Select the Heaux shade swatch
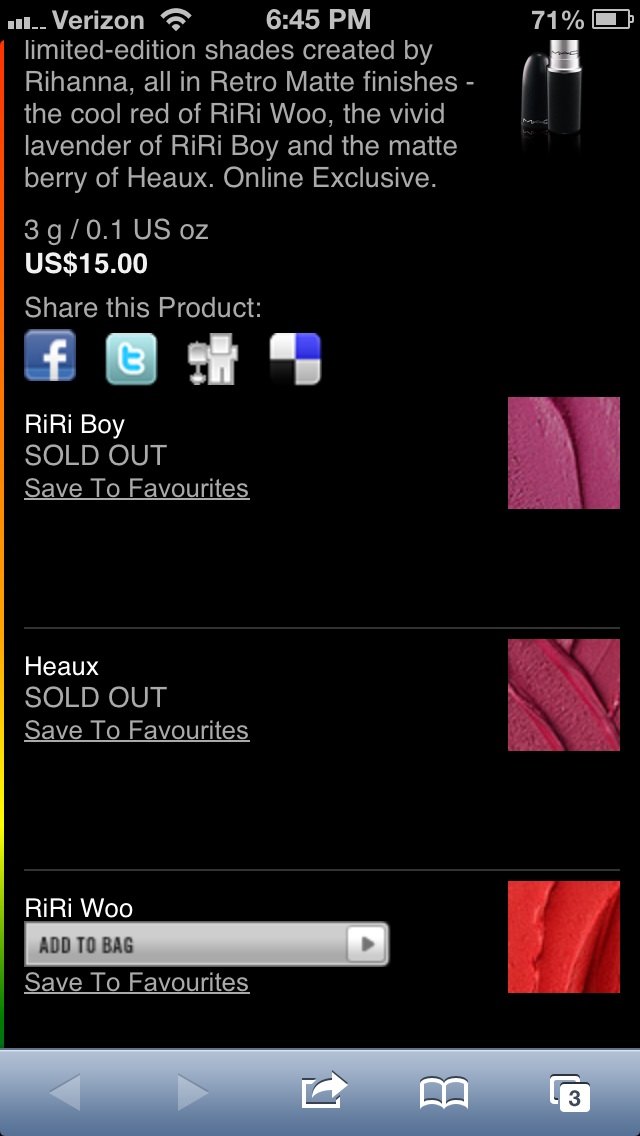 [x=563, y=695]
